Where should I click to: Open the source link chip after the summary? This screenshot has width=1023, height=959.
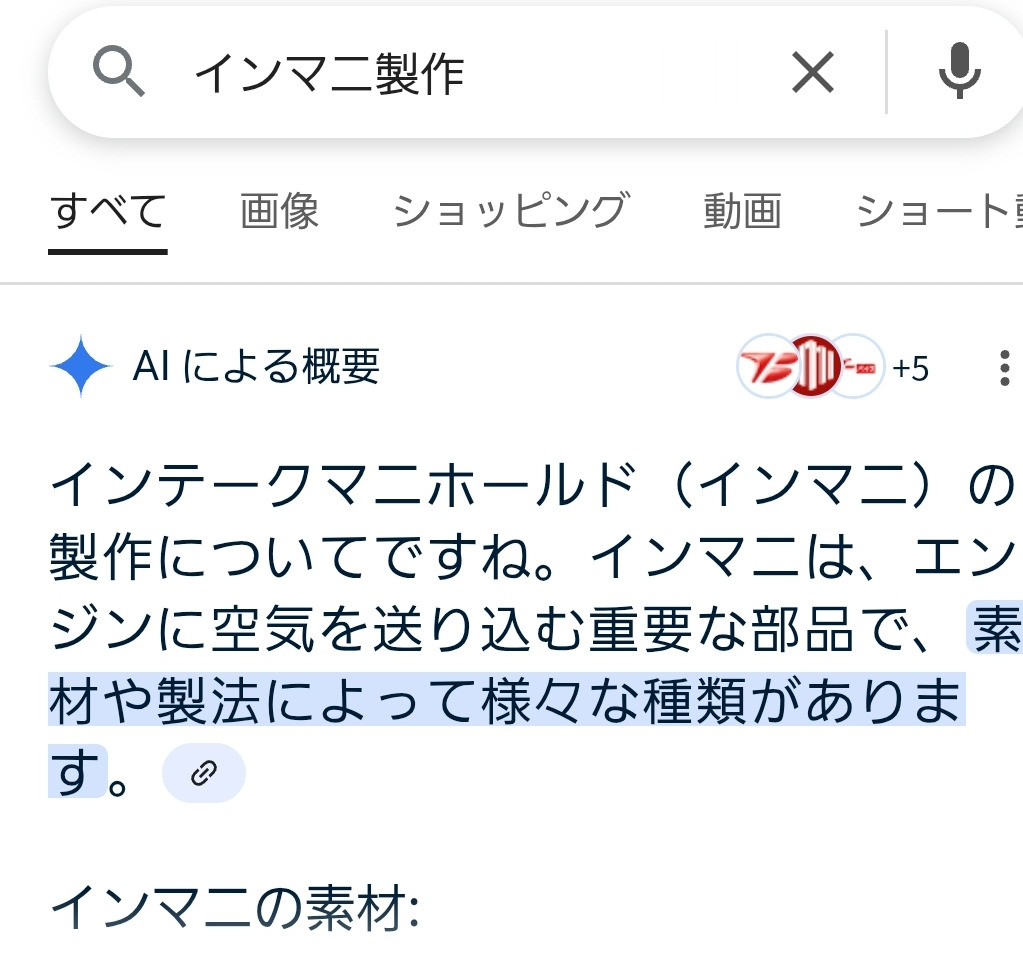[203, 773]
